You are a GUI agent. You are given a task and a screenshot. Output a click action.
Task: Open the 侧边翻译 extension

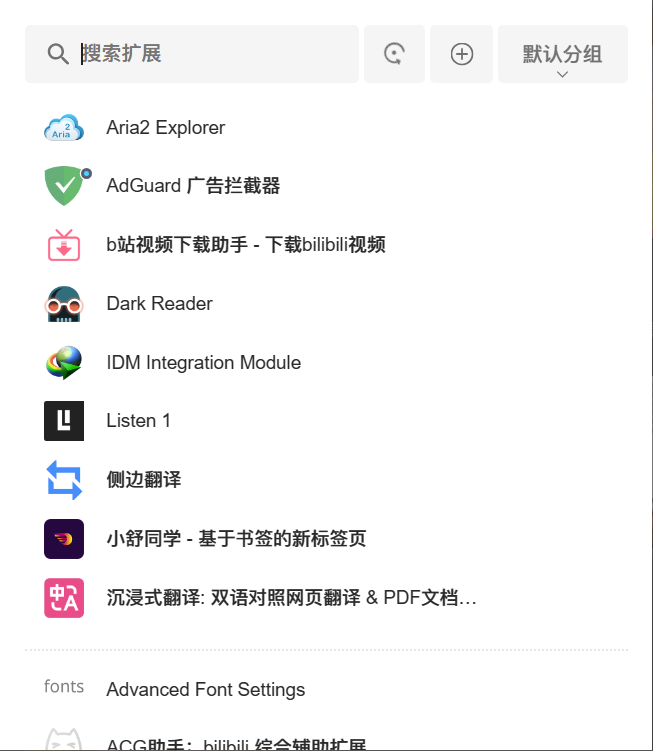click(x=143, y=480)
